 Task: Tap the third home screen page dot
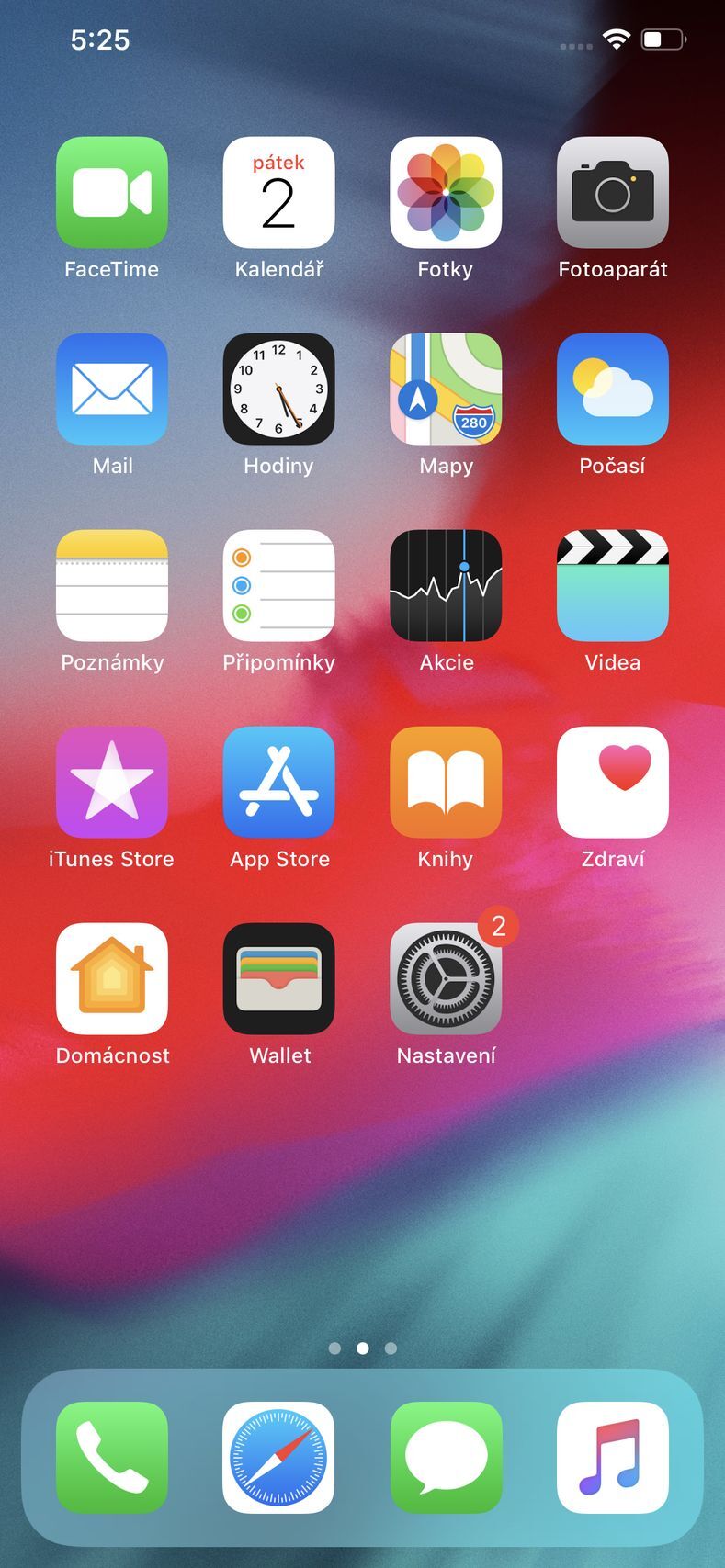(391, 1348)
